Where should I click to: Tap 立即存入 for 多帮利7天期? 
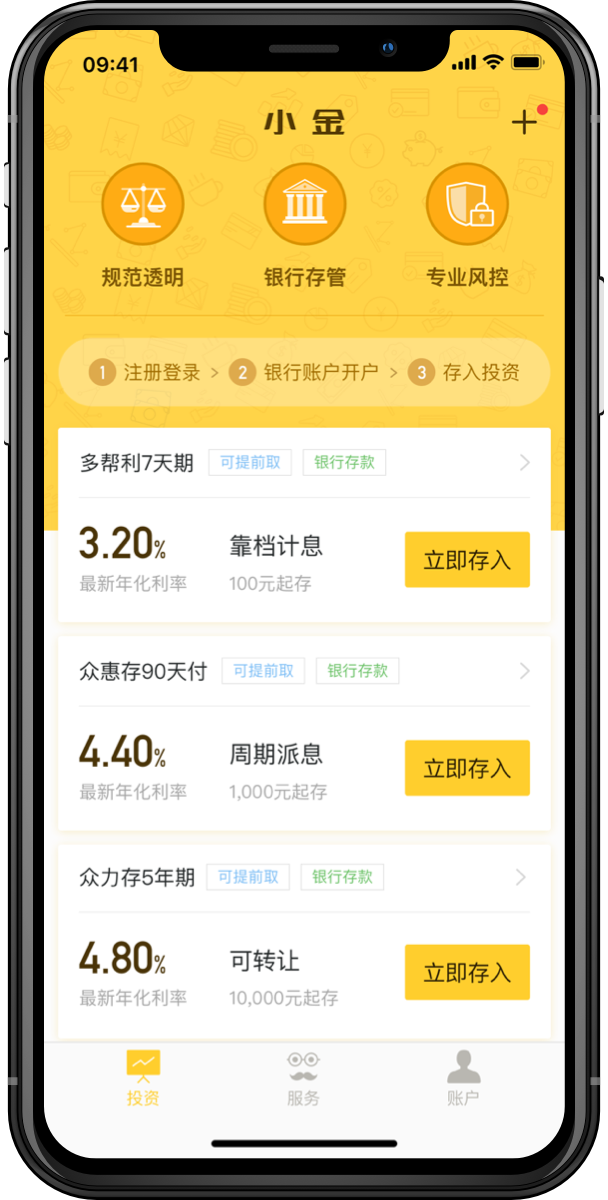tap(467, 560)
